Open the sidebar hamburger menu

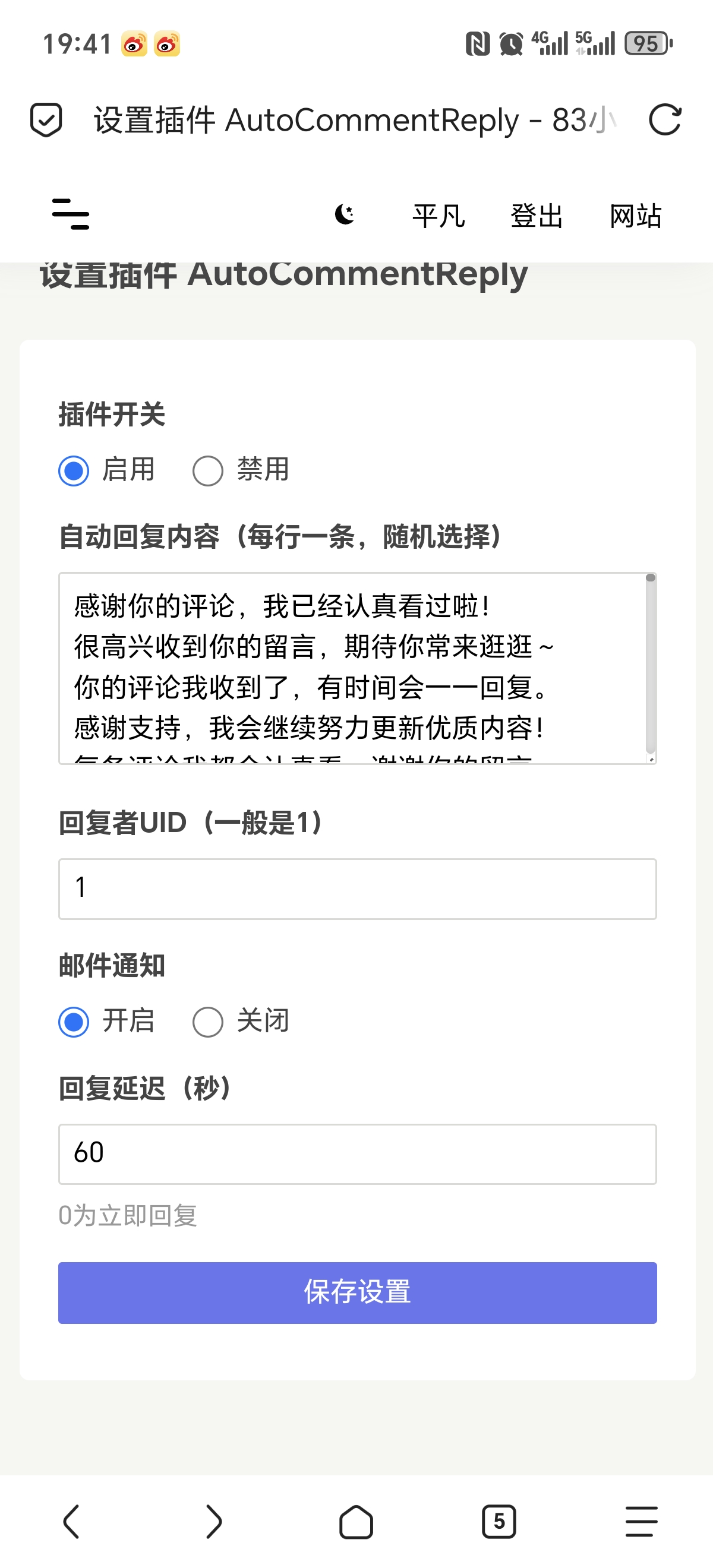click(x=71, y=216)
